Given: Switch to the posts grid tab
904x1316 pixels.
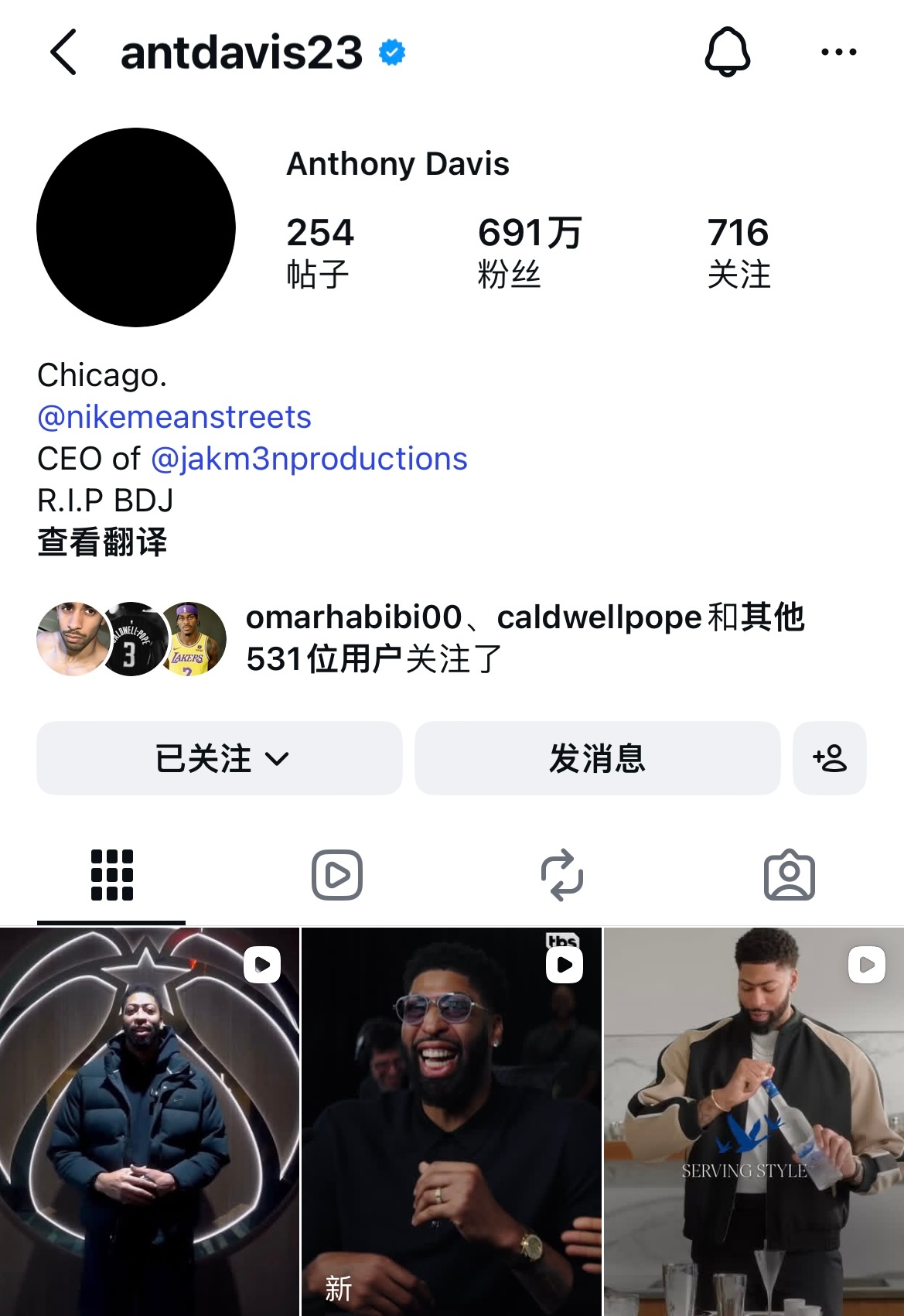Looking at the screenshot, I should tap(113, 875).
